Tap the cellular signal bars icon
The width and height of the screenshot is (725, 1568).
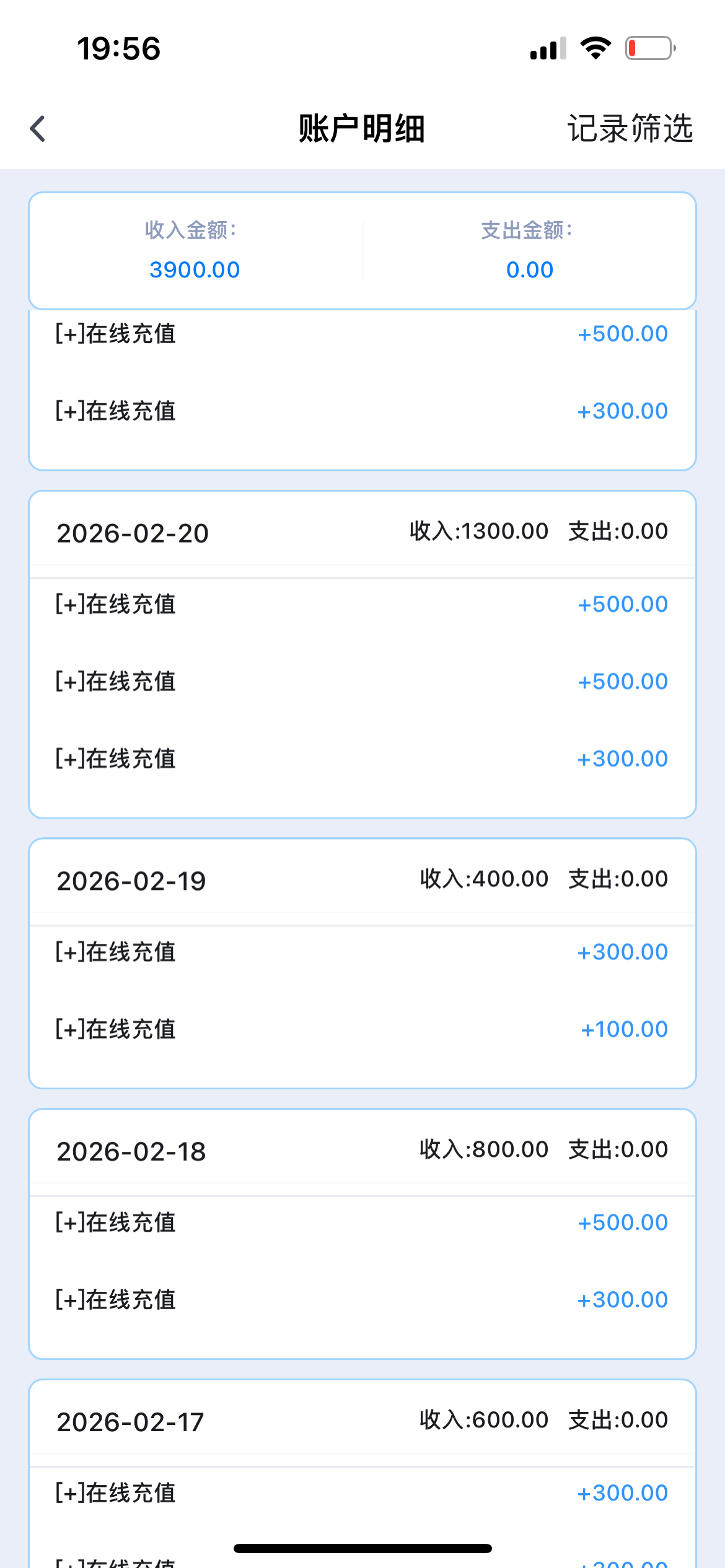point(548,50)
